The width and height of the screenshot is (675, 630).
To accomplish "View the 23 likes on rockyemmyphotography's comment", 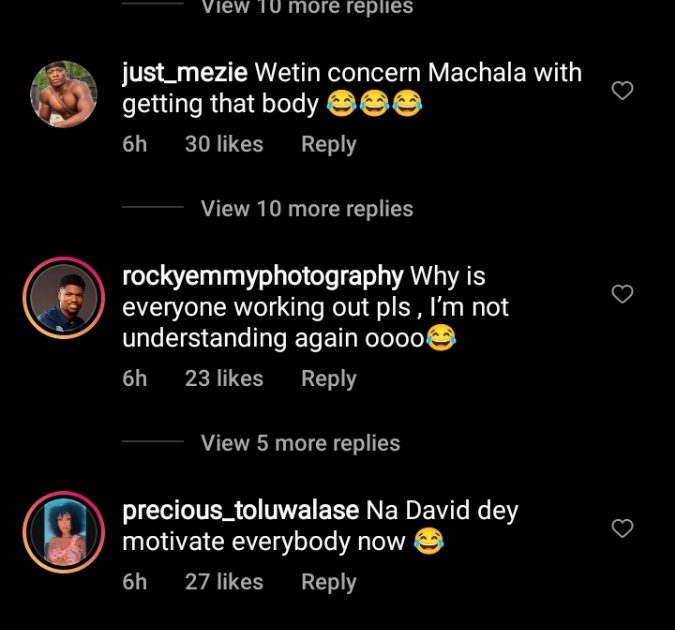I will [224, 378].
